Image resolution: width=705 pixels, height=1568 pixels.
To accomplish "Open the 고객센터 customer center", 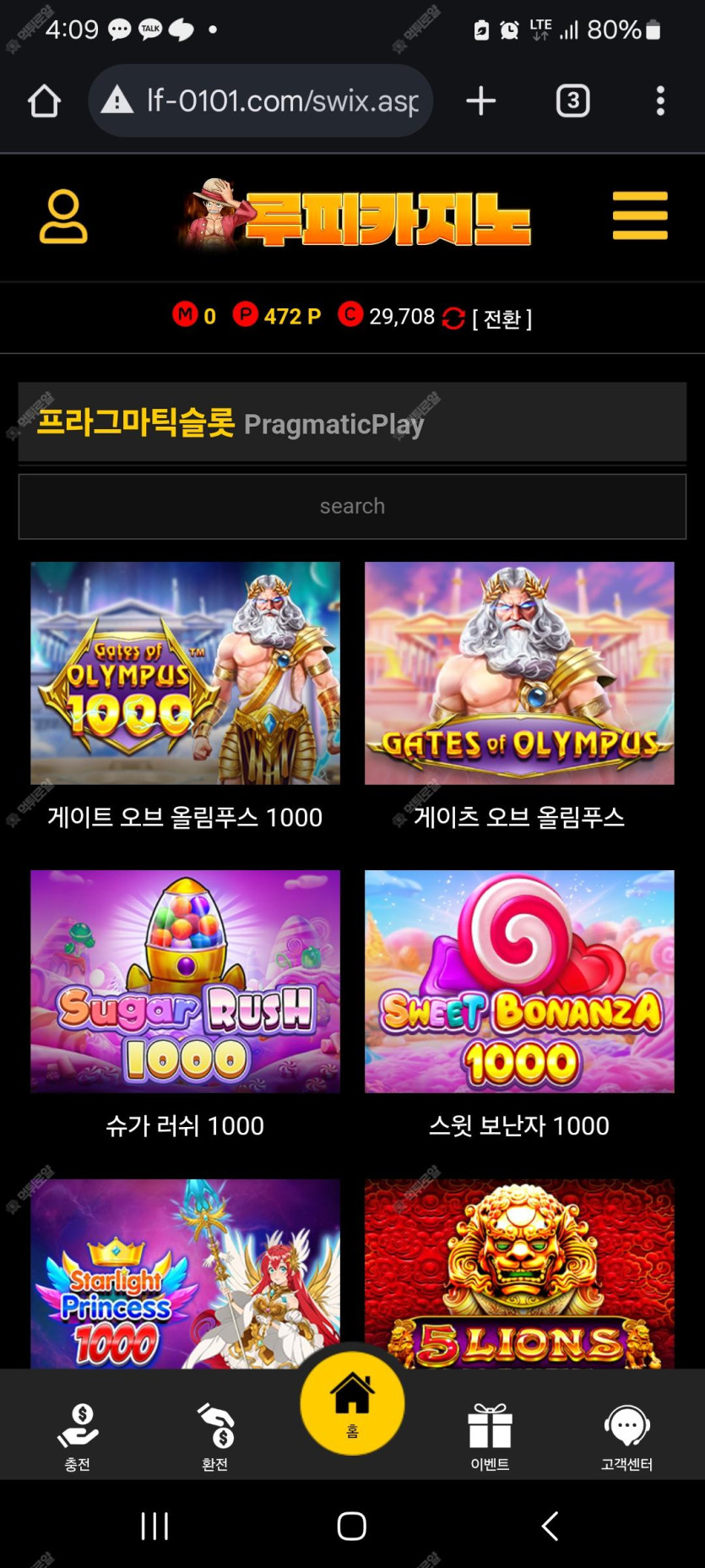I will pos(626,1436).
